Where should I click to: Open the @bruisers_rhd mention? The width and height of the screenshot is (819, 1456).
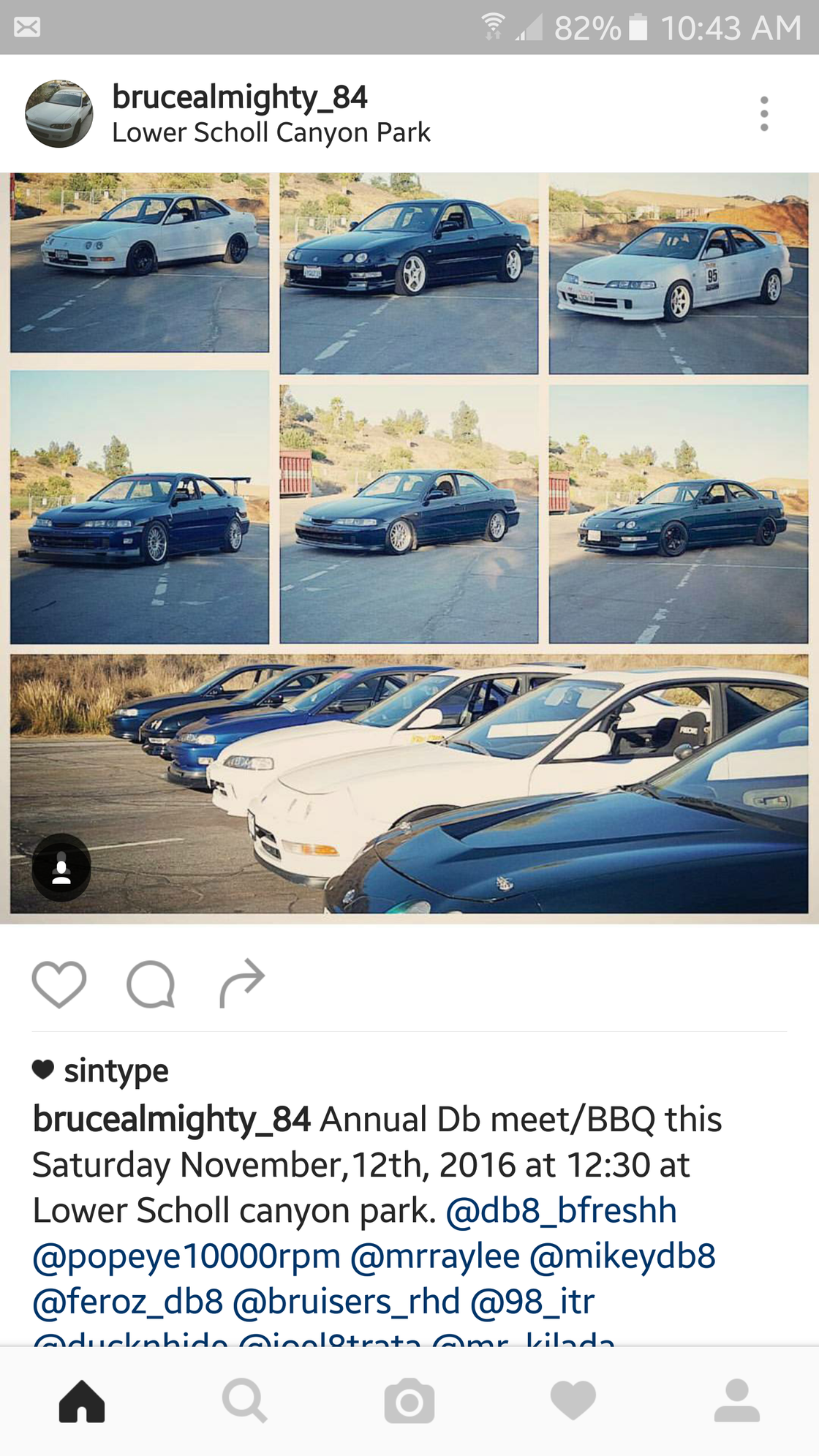click(x=346, y=1302)
